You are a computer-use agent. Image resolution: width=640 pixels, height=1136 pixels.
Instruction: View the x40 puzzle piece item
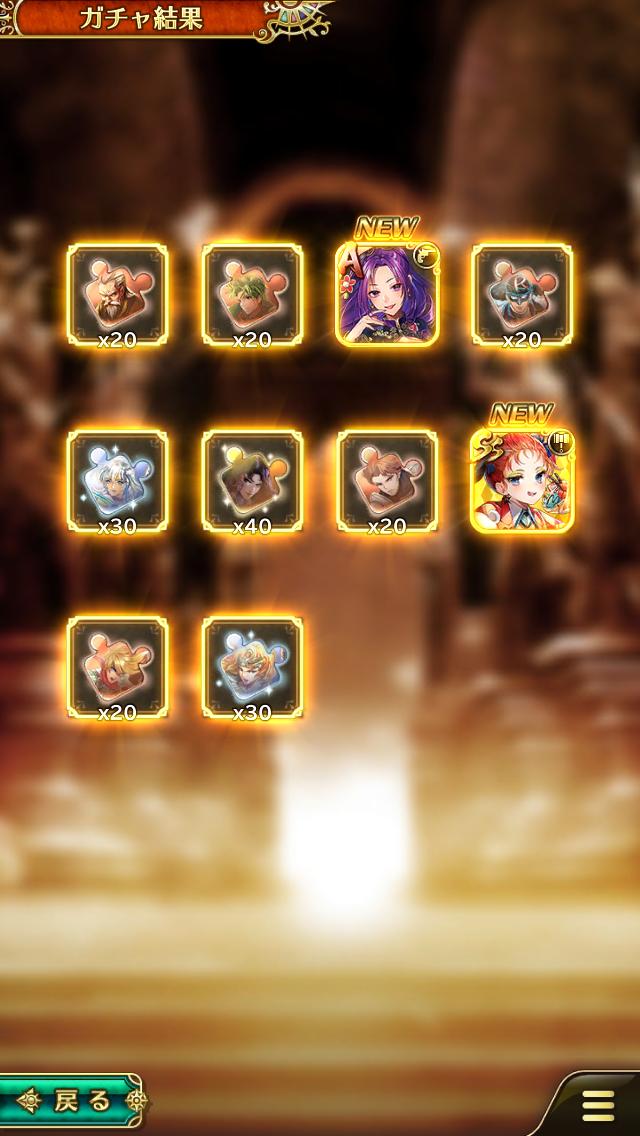click(252, 481)
